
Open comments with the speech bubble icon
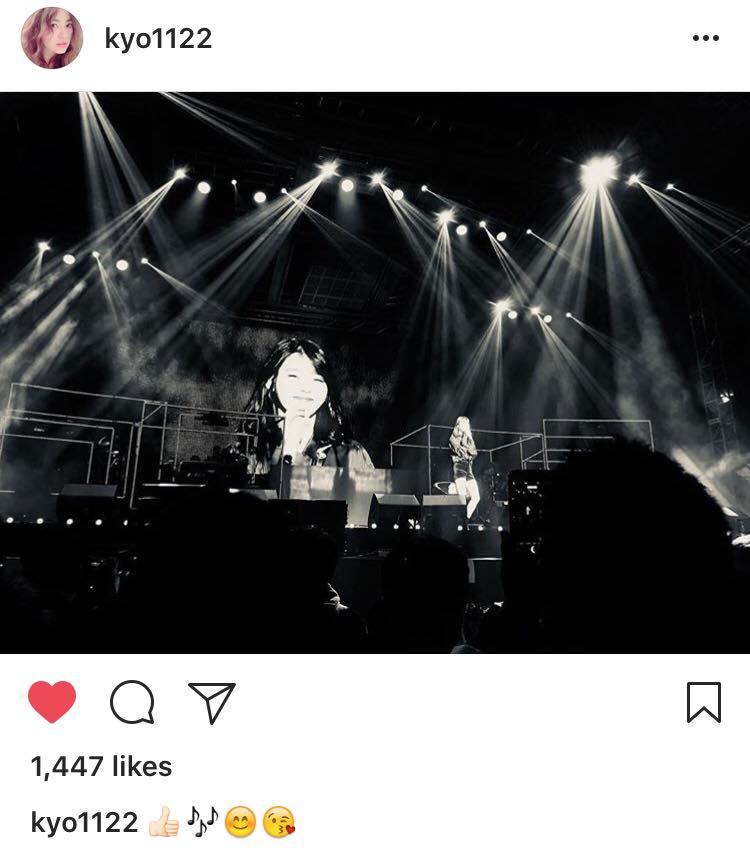(132, 703)
